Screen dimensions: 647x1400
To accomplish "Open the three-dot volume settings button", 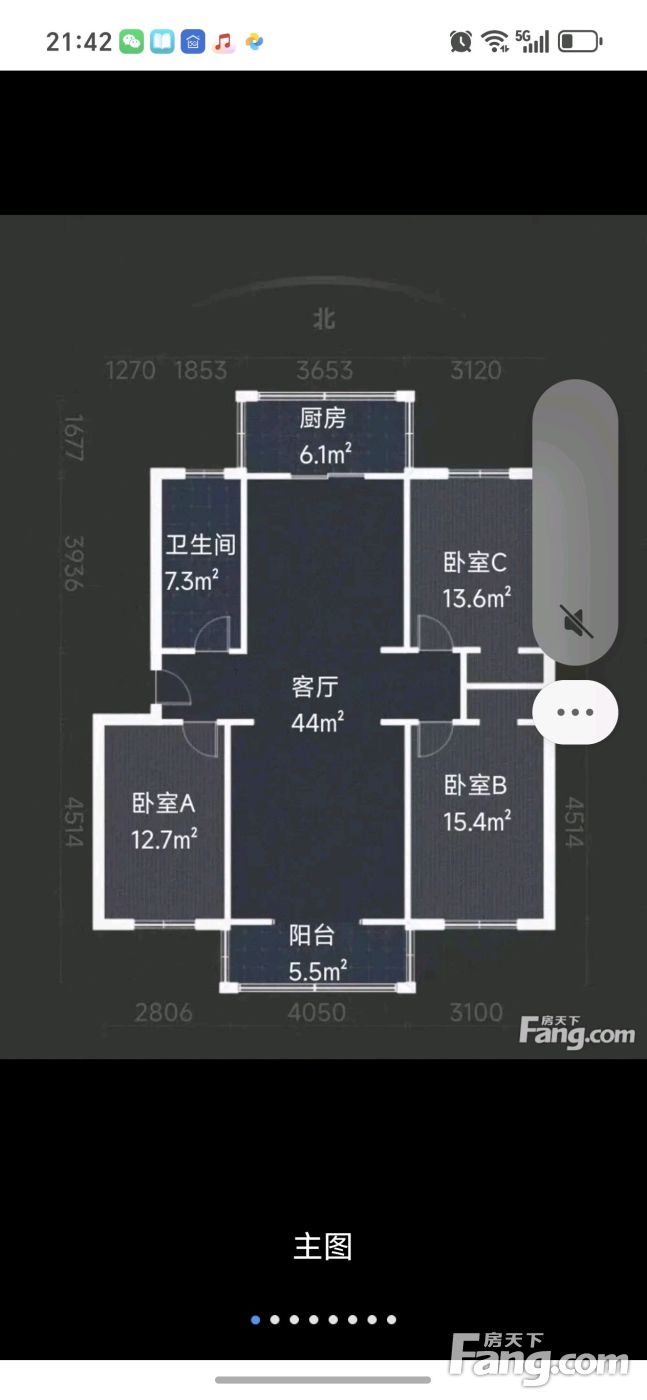I will (x=575, y=712).
